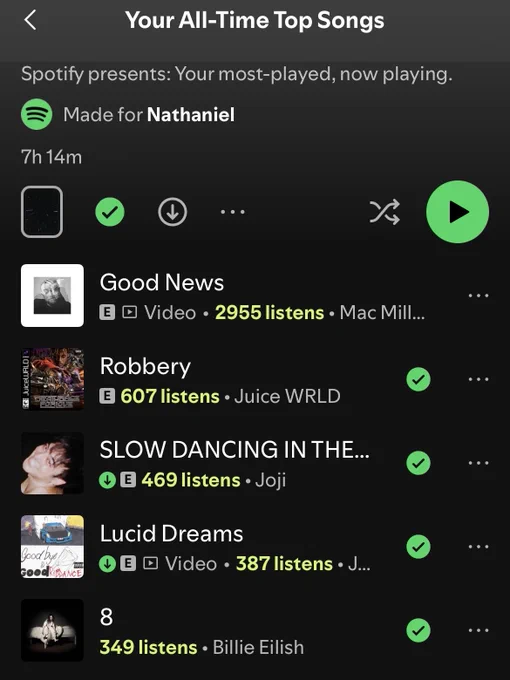Open the playlist preview cover tile
This screenshot has width=510, height=680.
click(x=42, y=212)
